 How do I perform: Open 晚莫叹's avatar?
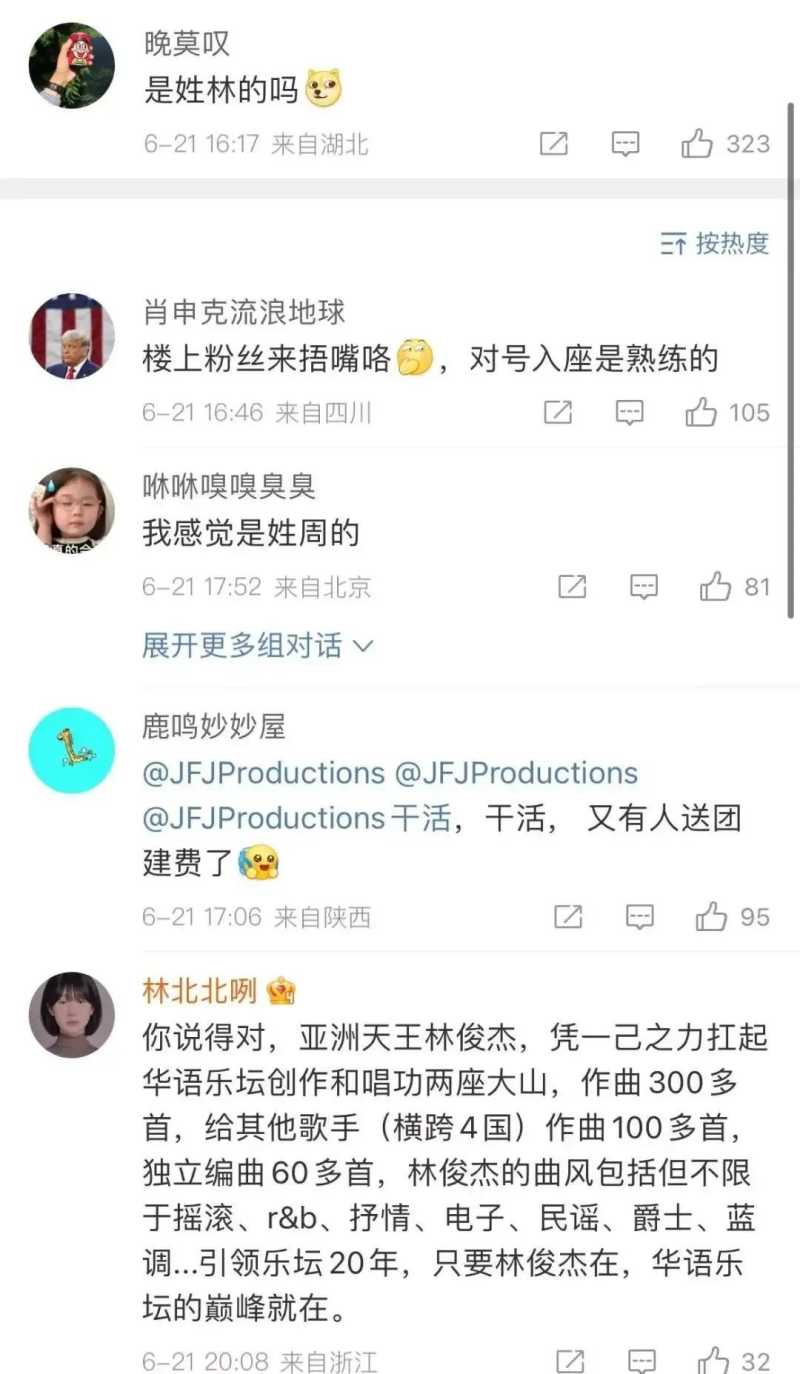click(71, 65)
